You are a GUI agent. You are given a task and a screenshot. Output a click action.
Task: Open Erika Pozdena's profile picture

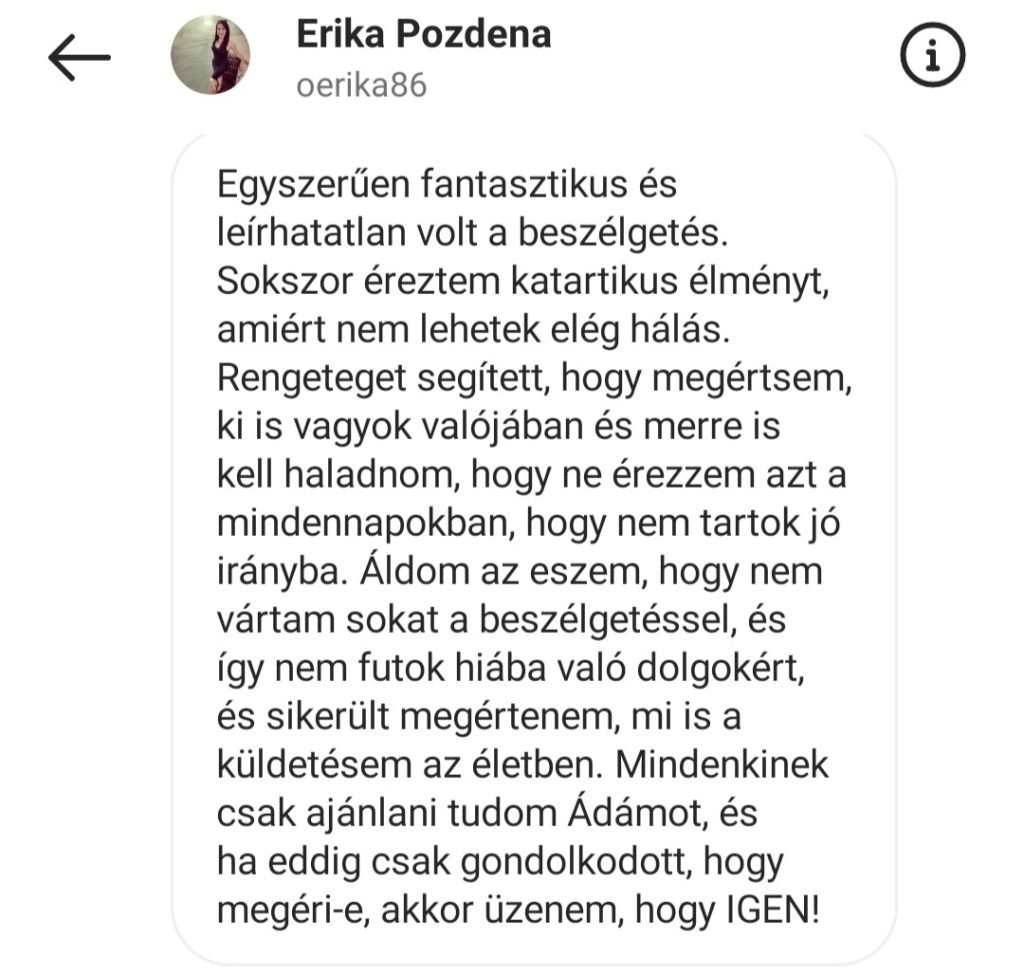[211, 55]
